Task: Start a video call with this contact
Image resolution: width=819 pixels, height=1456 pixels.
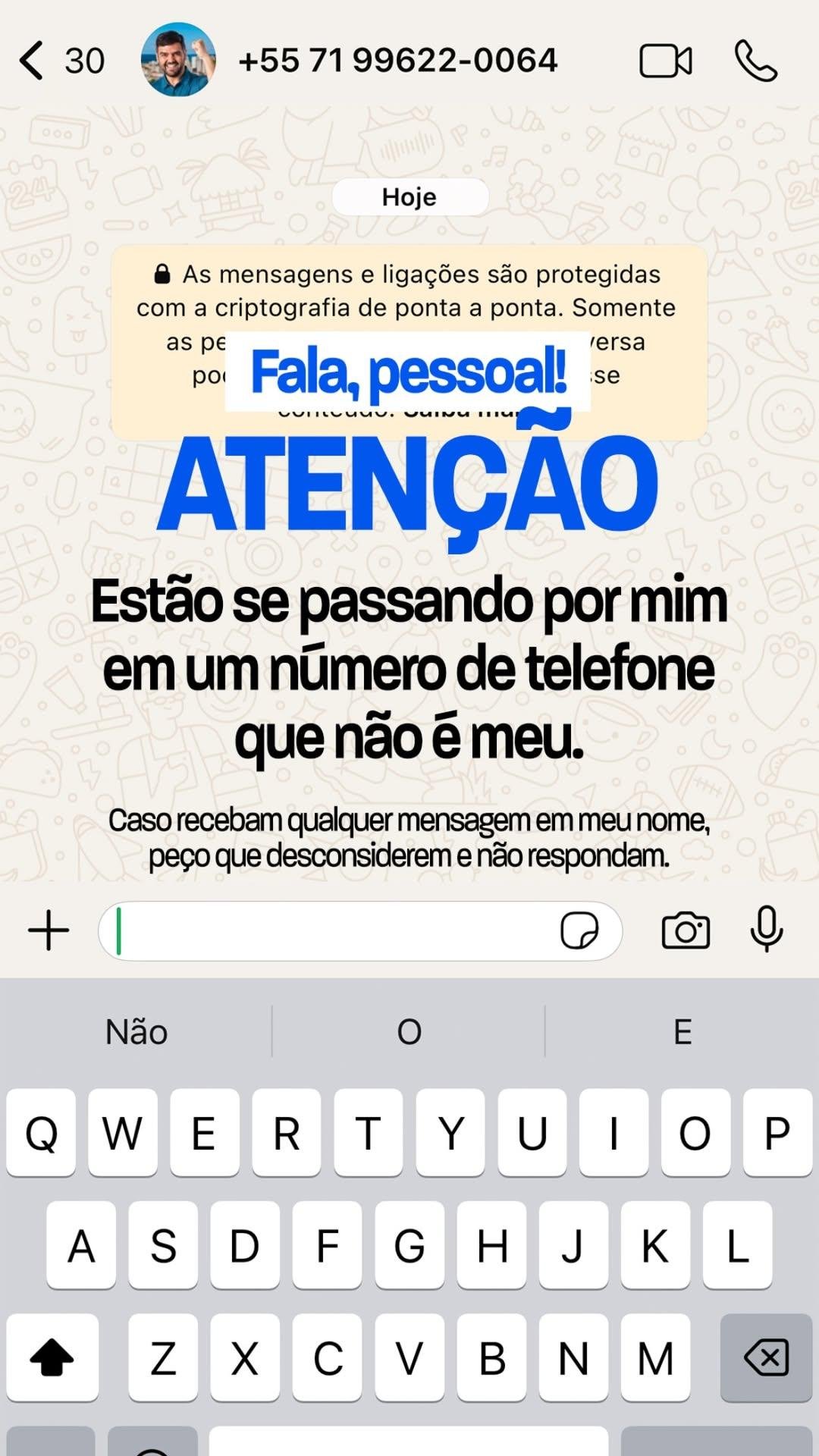Action: click(x=664, y=61)
